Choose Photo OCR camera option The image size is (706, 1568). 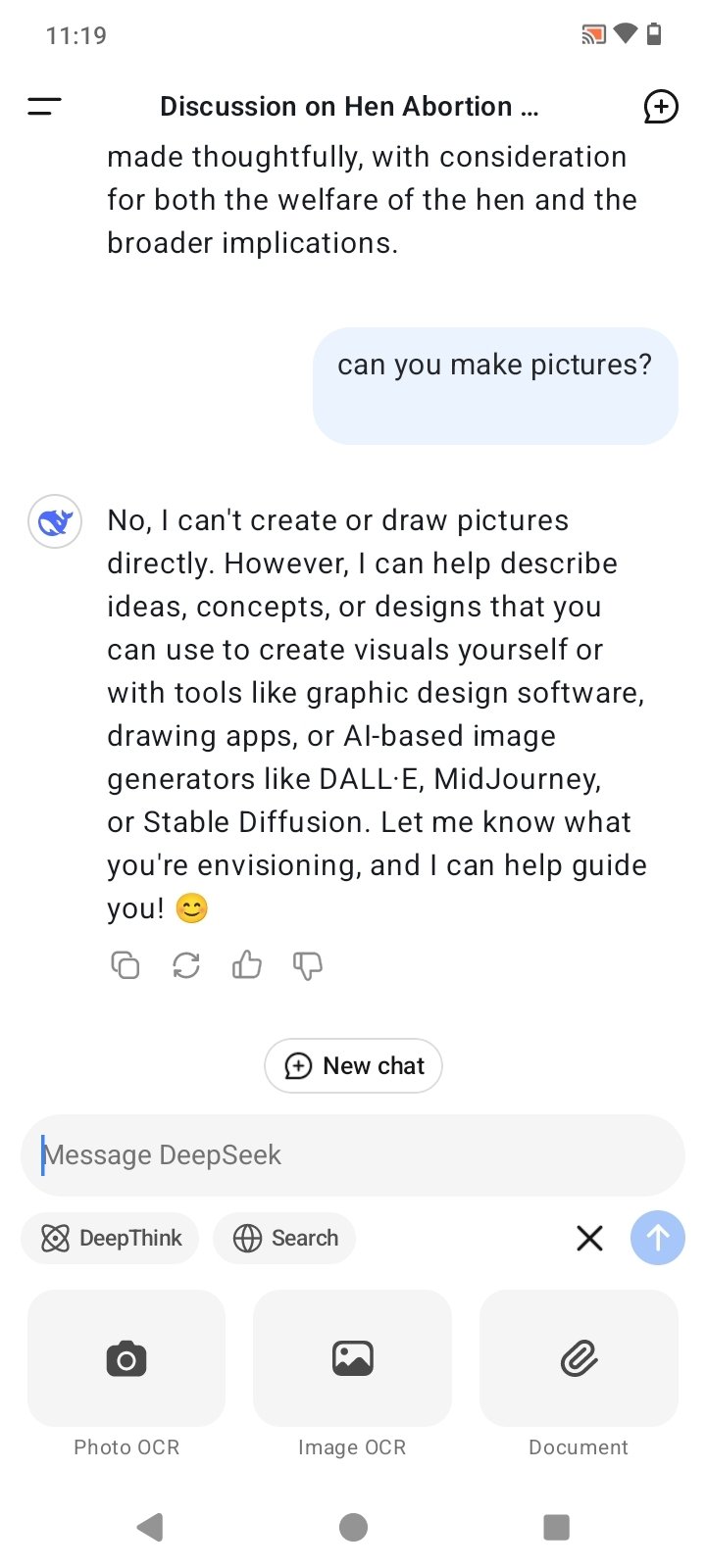coord(126,1358)
